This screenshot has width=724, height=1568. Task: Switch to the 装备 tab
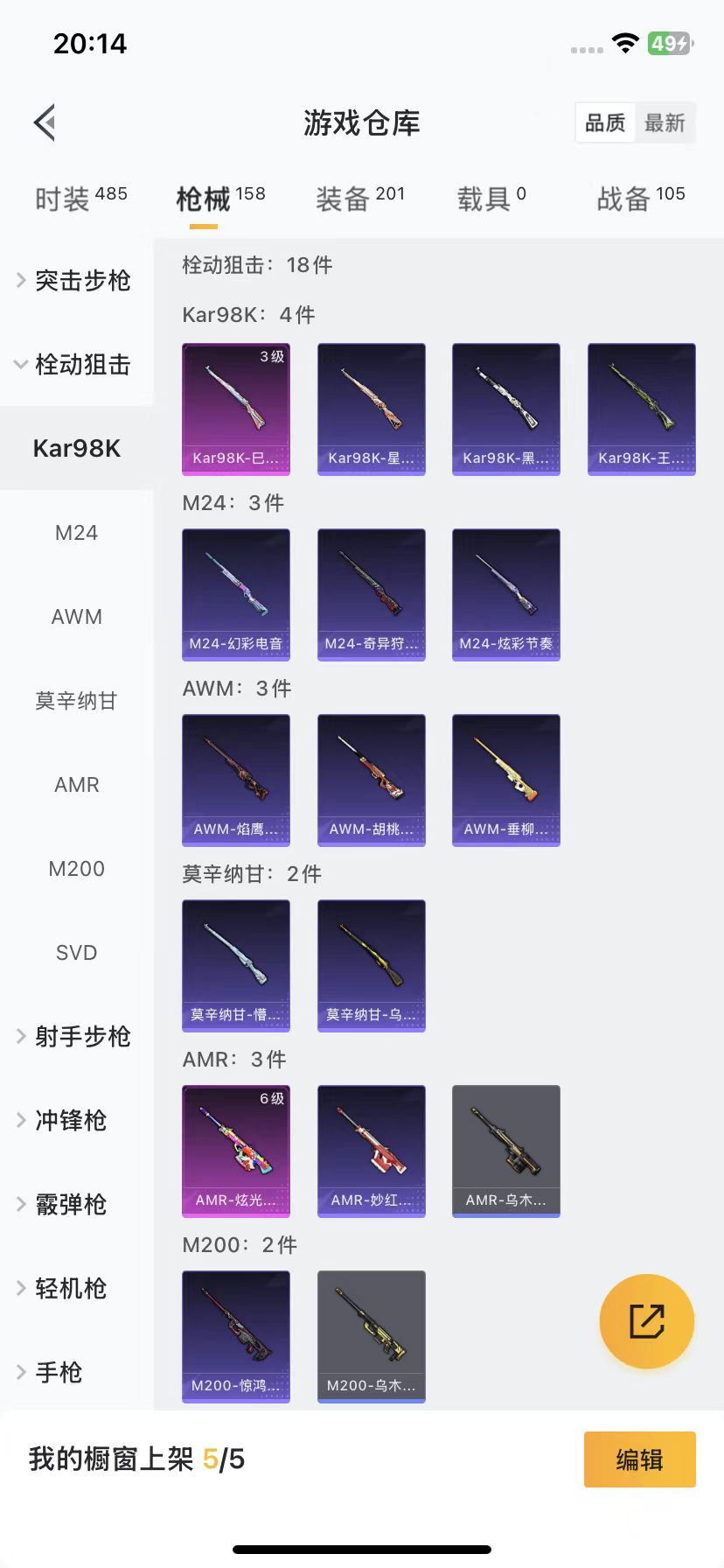359,199
